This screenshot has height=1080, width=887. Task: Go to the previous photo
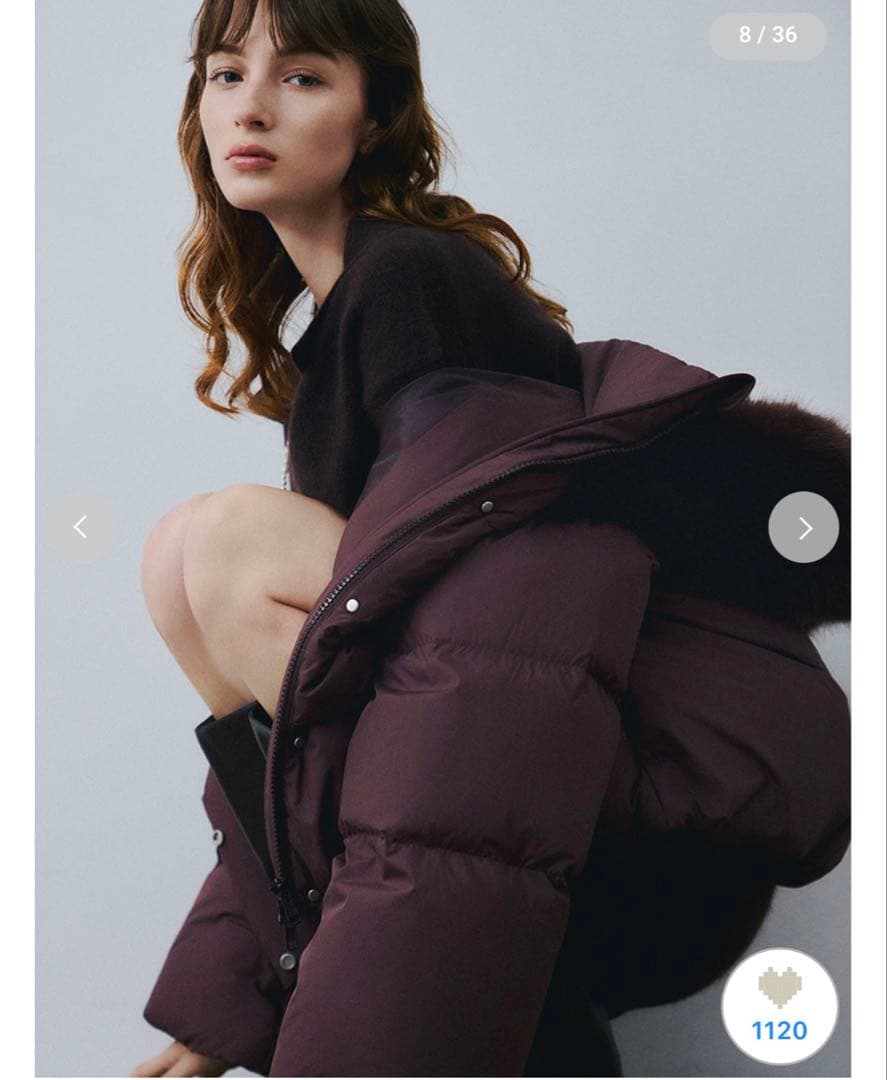81,527
